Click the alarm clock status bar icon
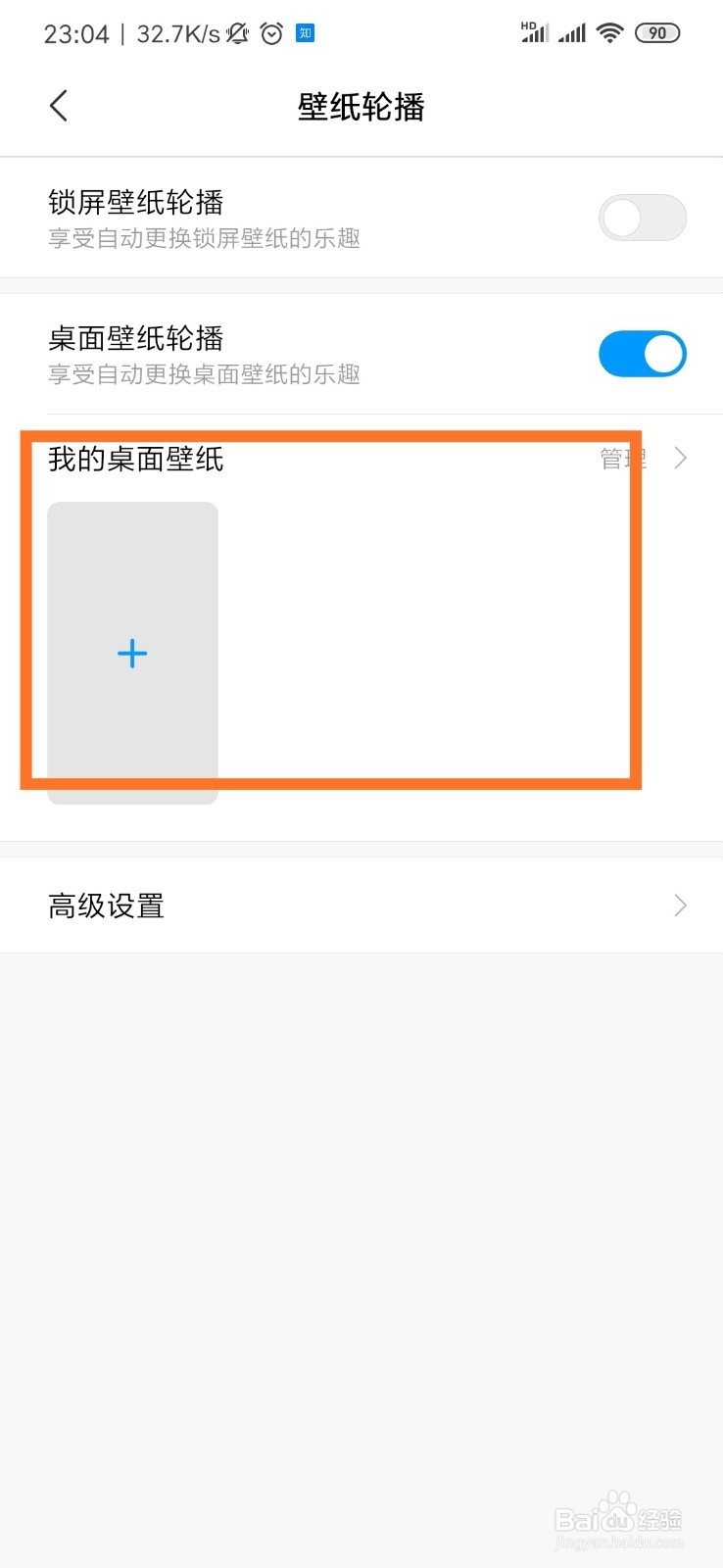The height and width of the screenshot is (1568, 723). (x=271, y=32)
